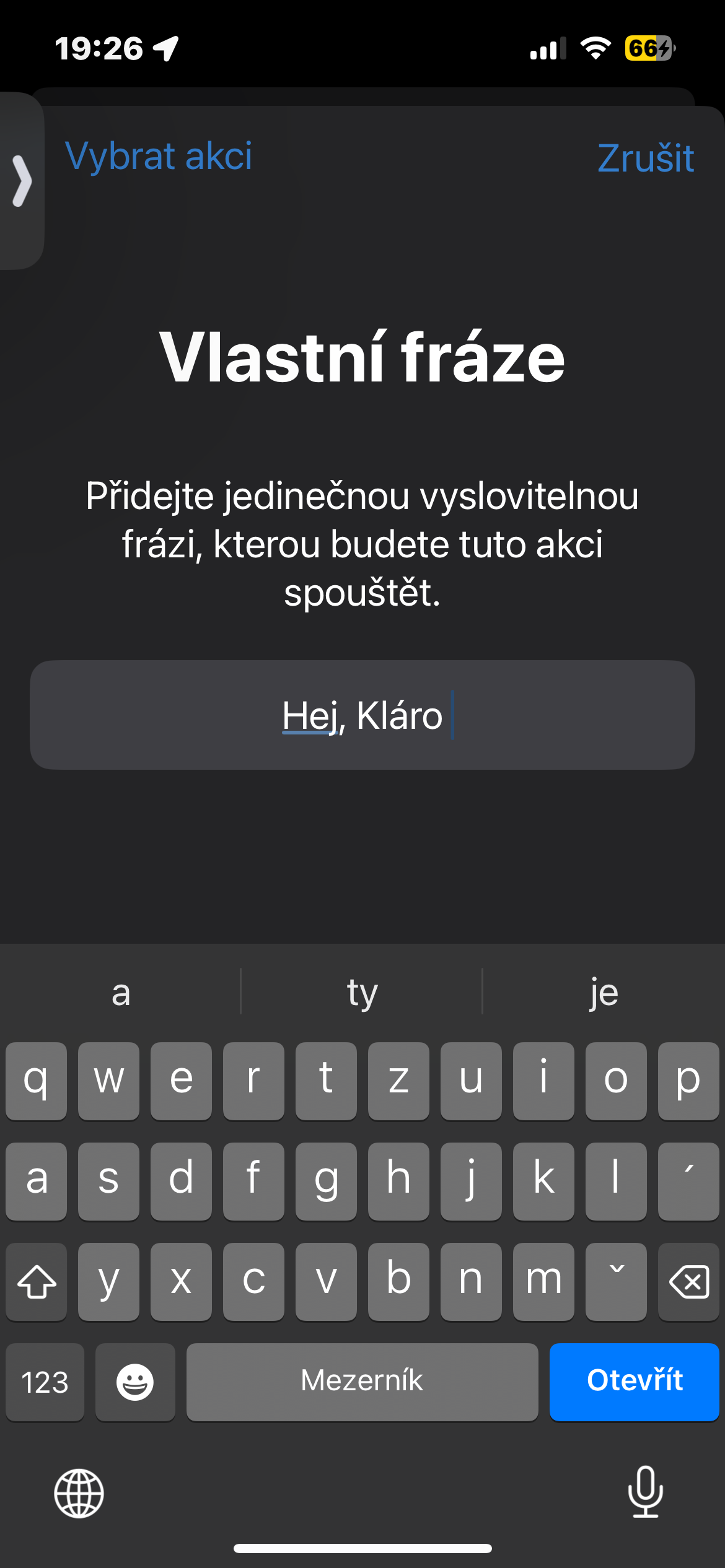Cancel with the Zrušit button
Screen dimensions: 725x1568
tap(645, 158)
